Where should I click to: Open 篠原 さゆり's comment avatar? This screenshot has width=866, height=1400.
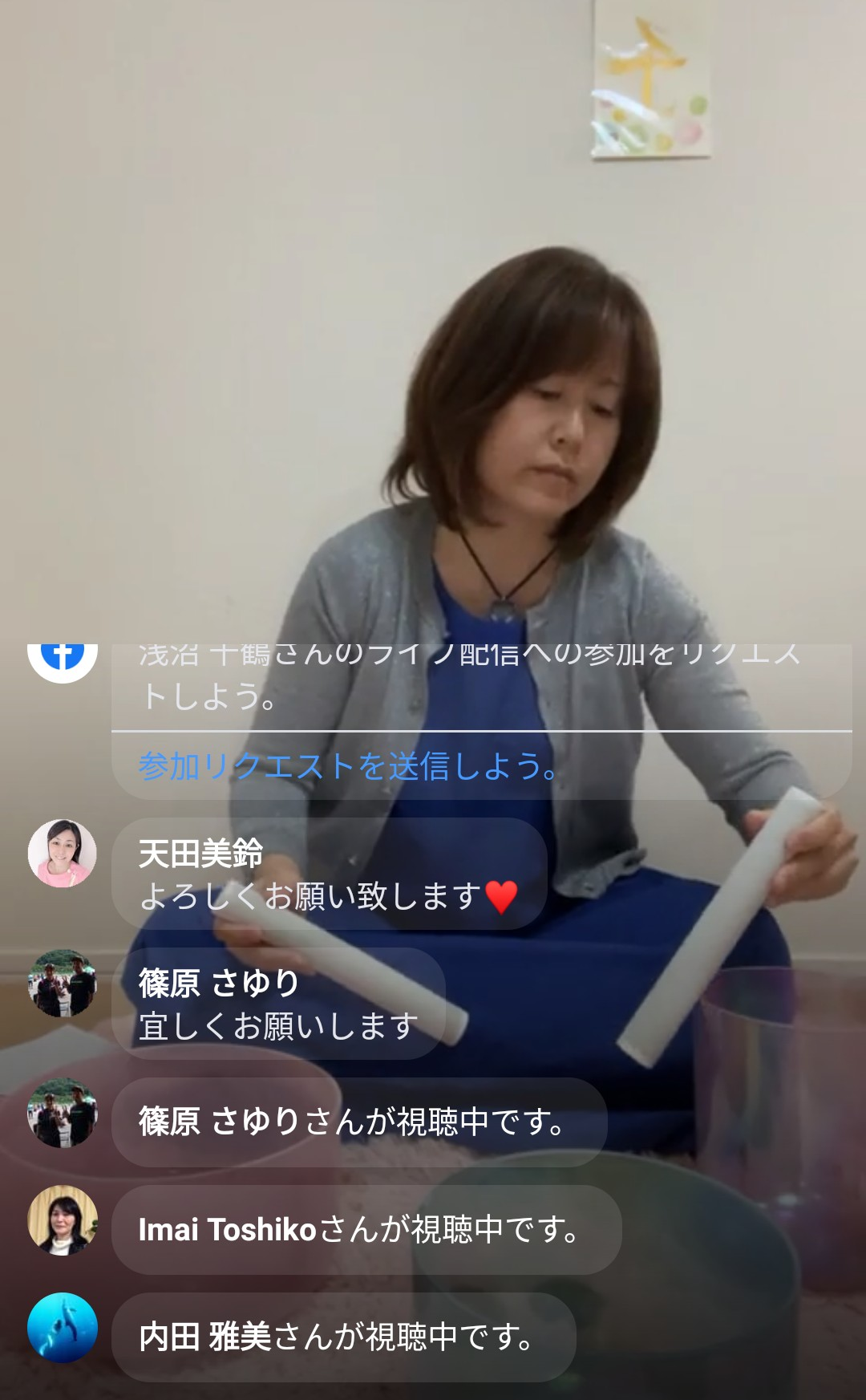[x=63, y=984]
